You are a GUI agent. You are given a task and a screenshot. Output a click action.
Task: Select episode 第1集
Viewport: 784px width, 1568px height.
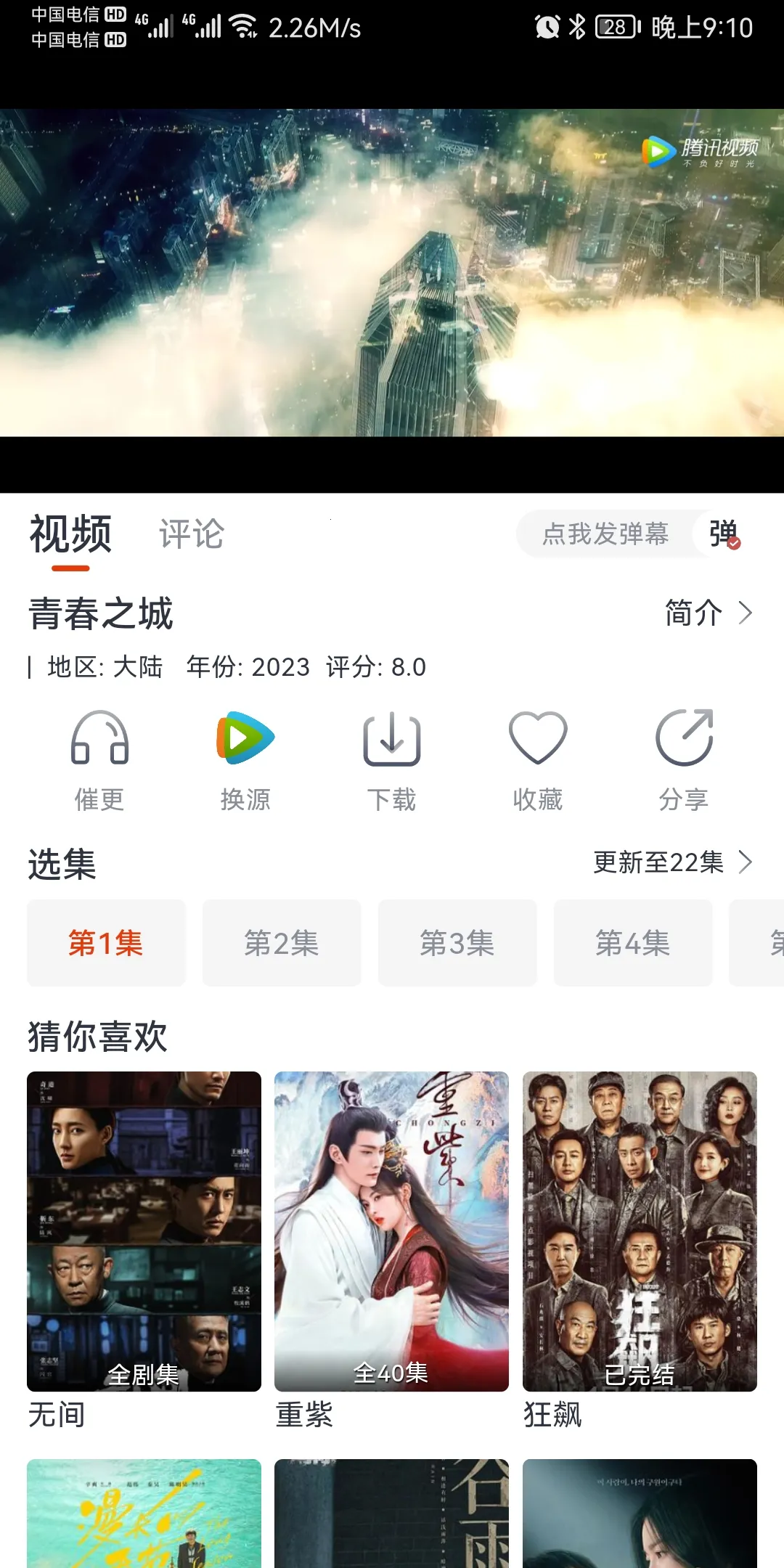pos(106,943)
